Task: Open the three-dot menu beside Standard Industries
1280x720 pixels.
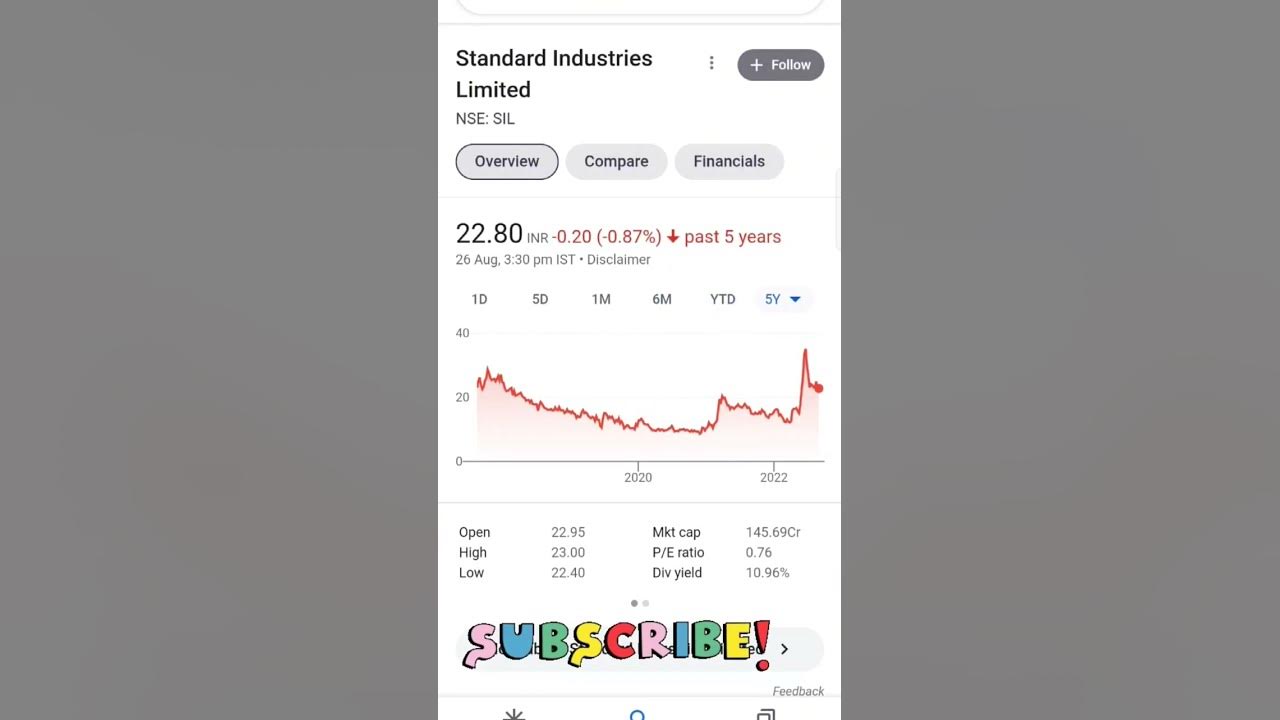Action: tap(711, 64)
